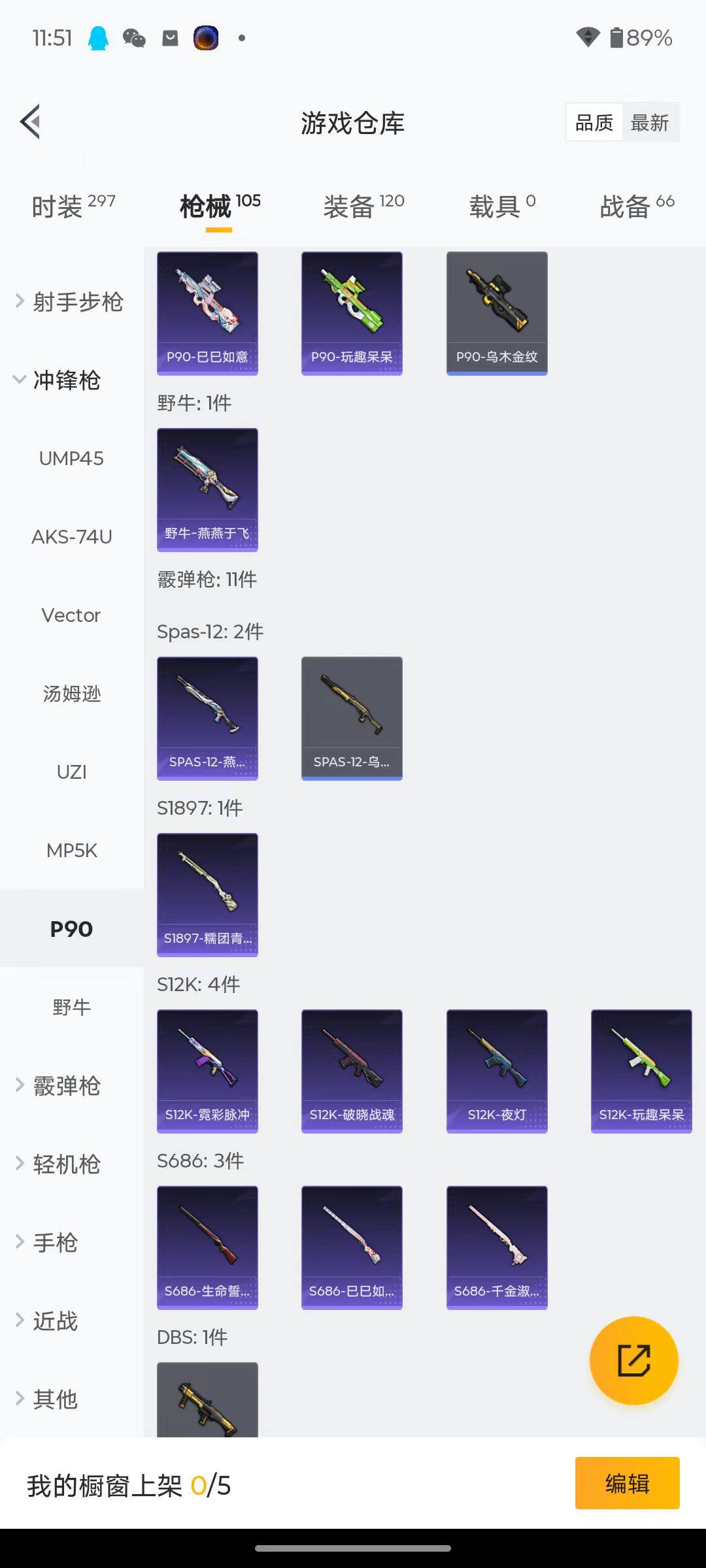Open the P90-乌木金纹 skin
The image size is (706, 1568).
click(x=497, y=314)
